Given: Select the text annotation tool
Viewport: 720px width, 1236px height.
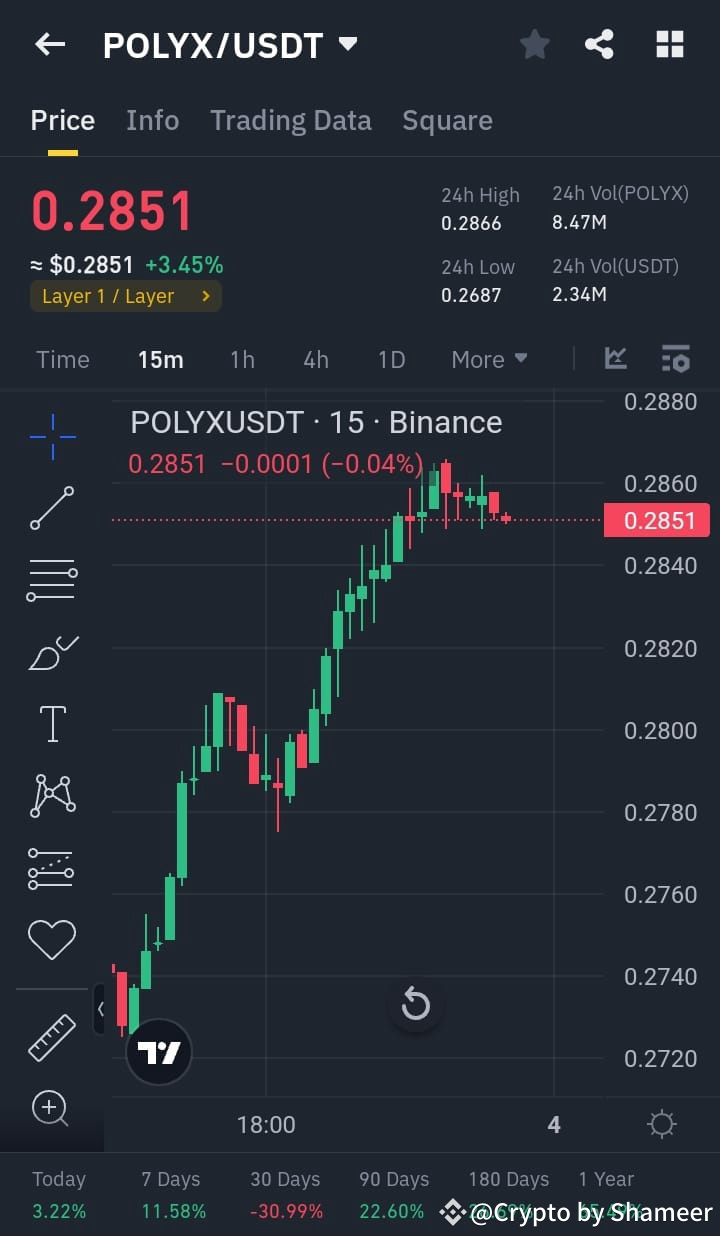Looking at the screenshot, I should [x=52, y=723].
